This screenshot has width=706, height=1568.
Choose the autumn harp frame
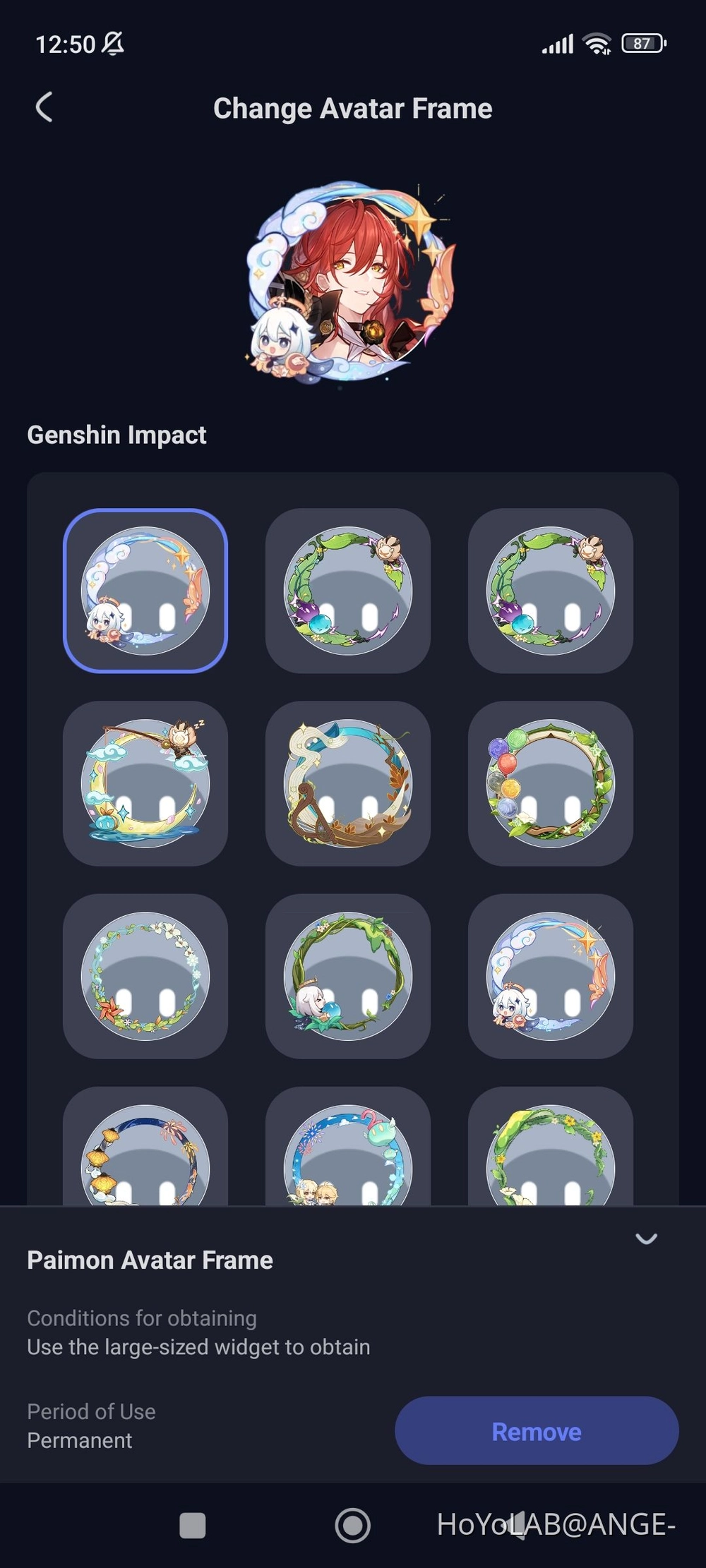coord(347,783)
